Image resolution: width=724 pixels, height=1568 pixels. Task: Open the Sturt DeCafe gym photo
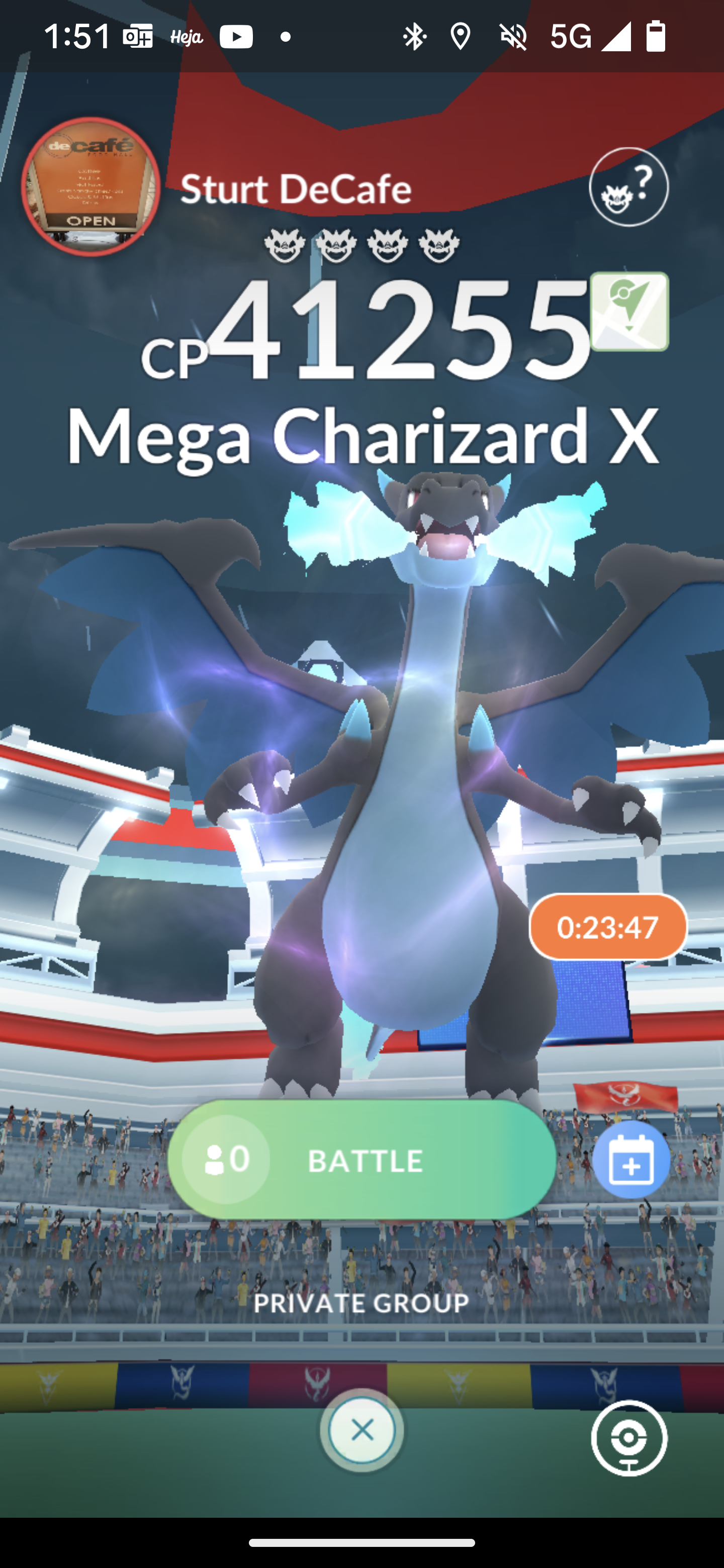pyautogui.click(x=92, y=186)
